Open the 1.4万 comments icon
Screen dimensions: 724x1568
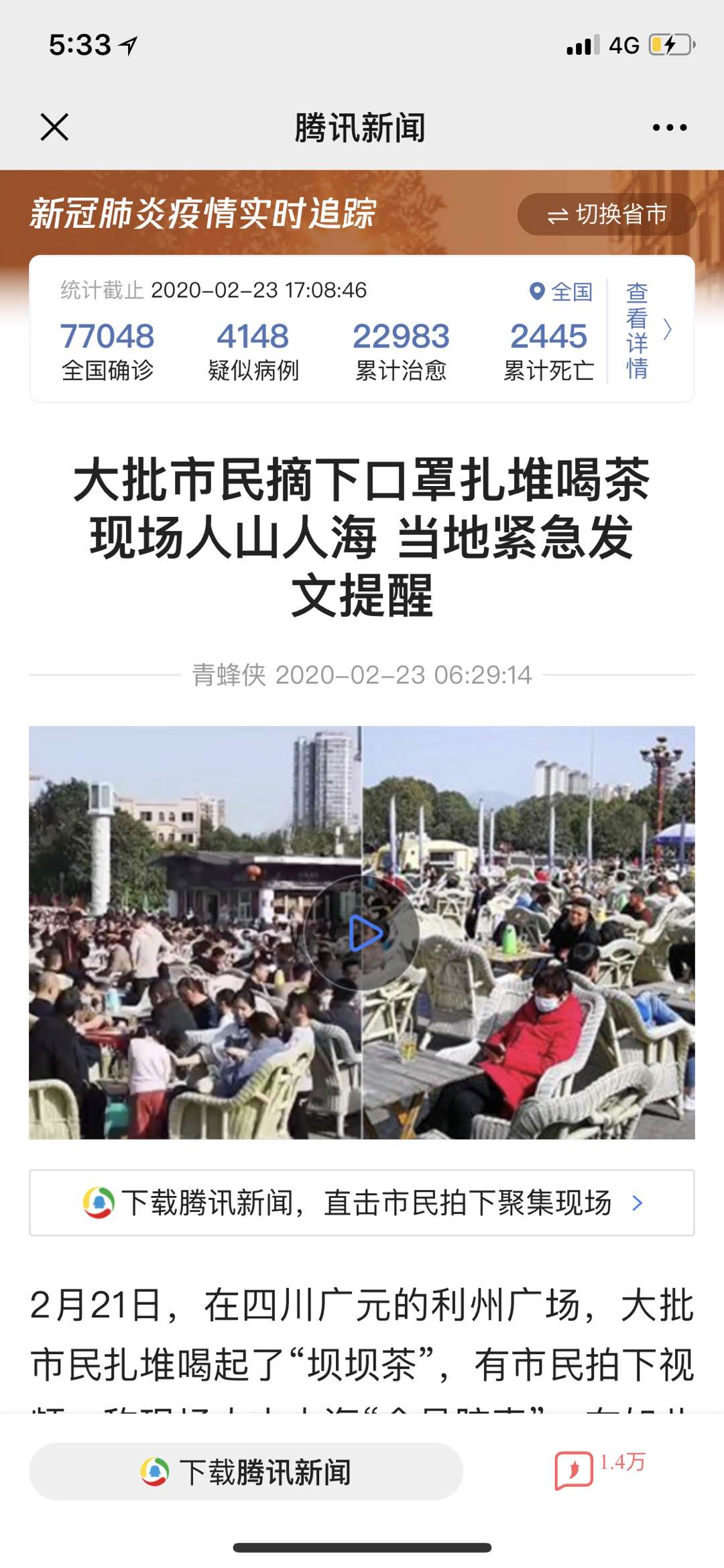click(575, 1469)
